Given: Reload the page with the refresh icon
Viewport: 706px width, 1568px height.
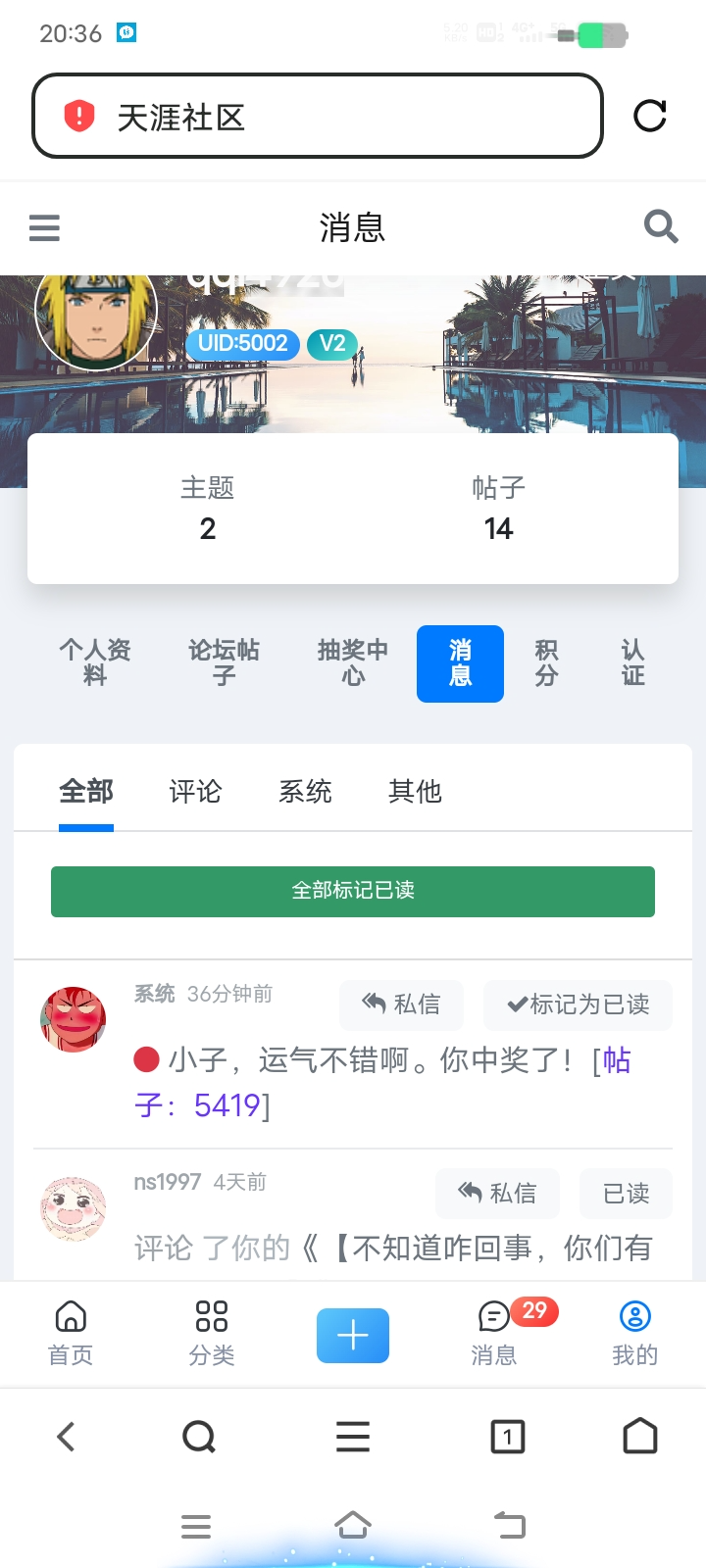Looking at the screenshot, I should point(649,116).
